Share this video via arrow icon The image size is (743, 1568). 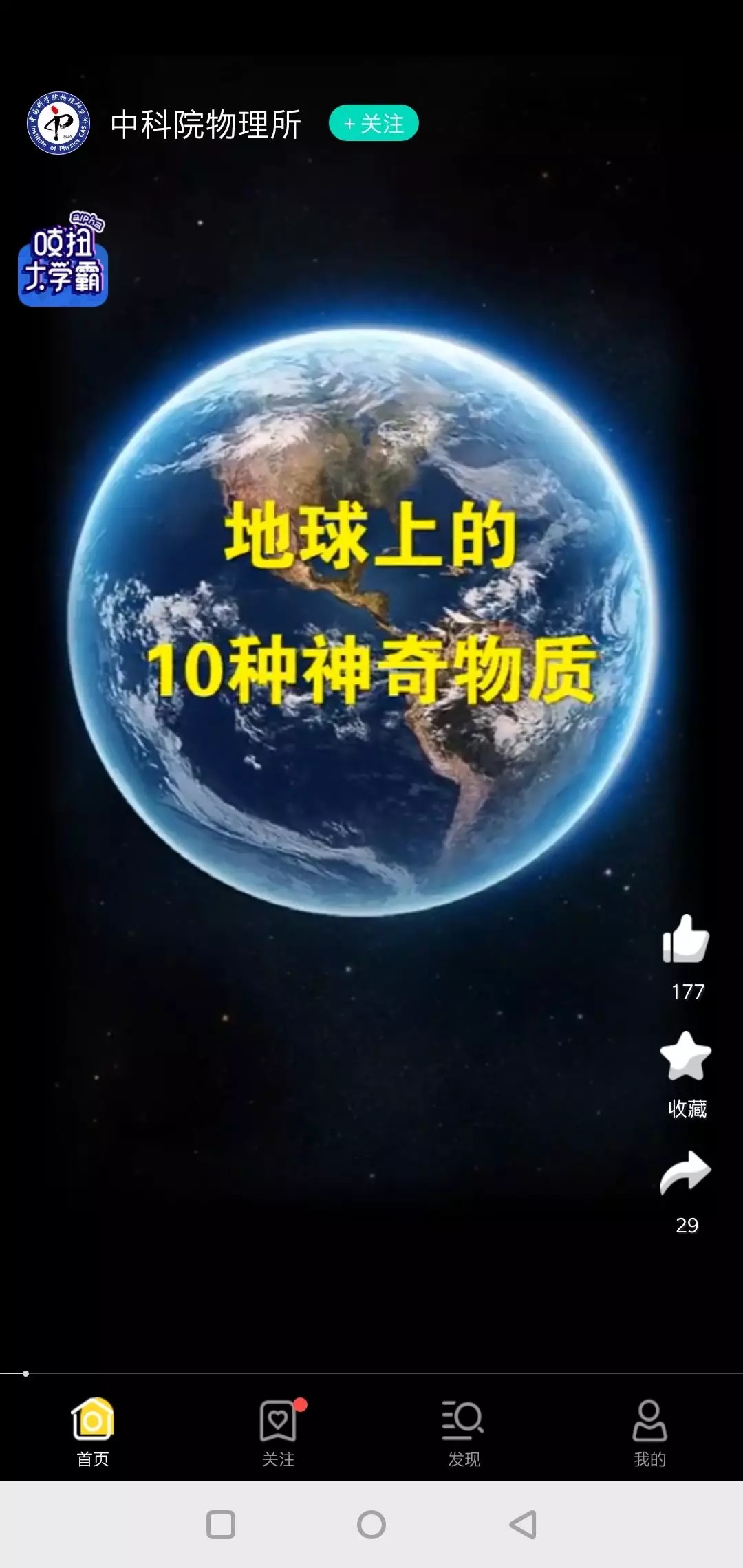pos(685,1172)
